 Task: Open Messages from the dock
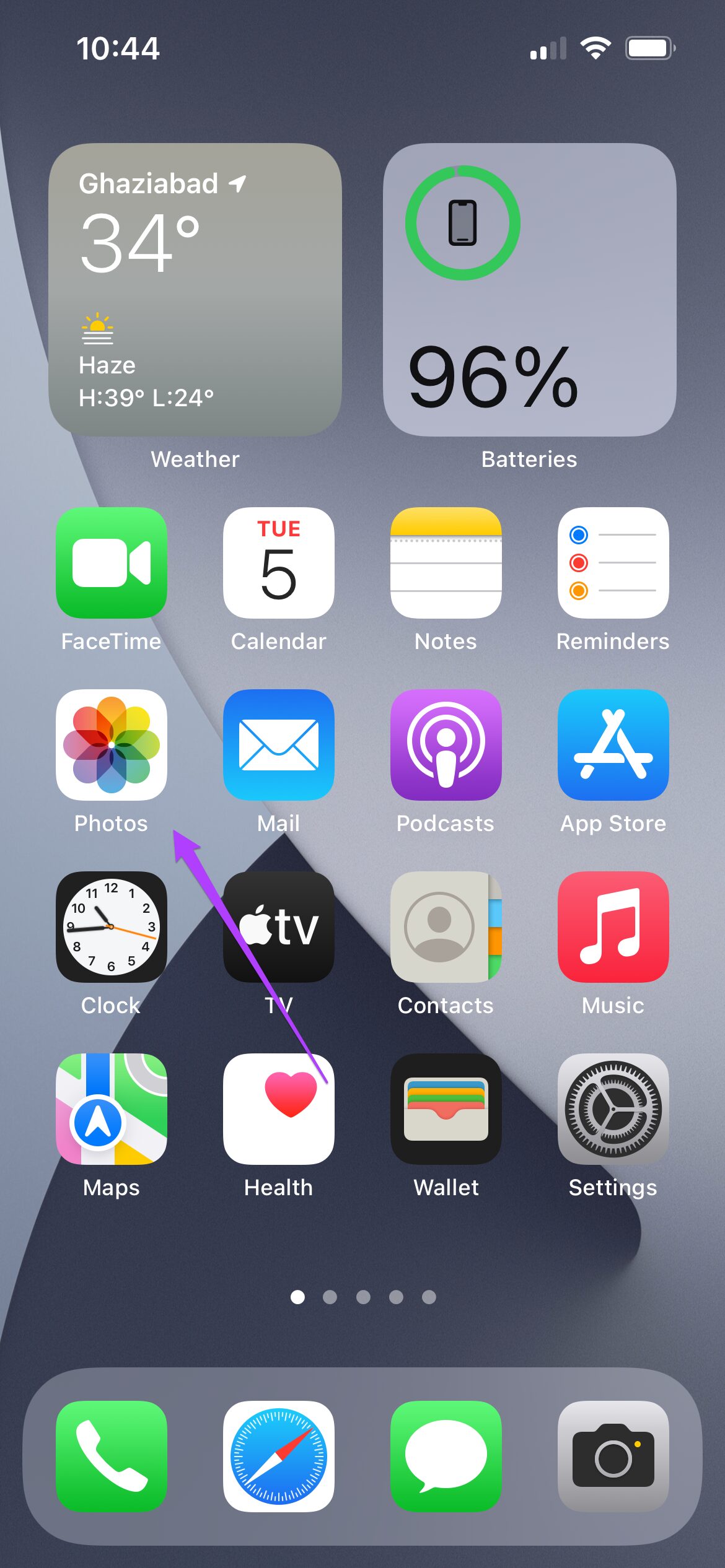(x=446, y=1455)
